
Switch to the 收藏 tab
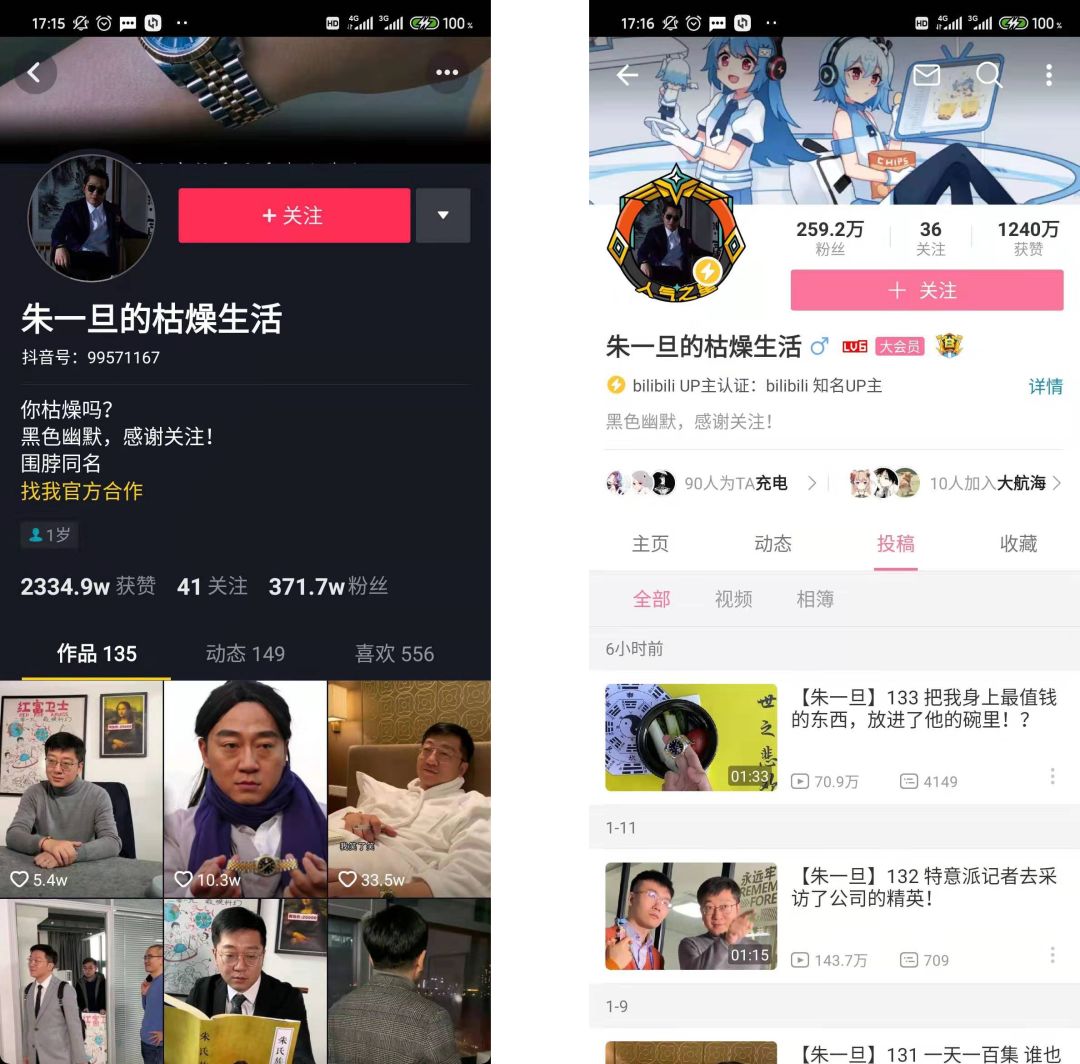(x=1018, y=544)
